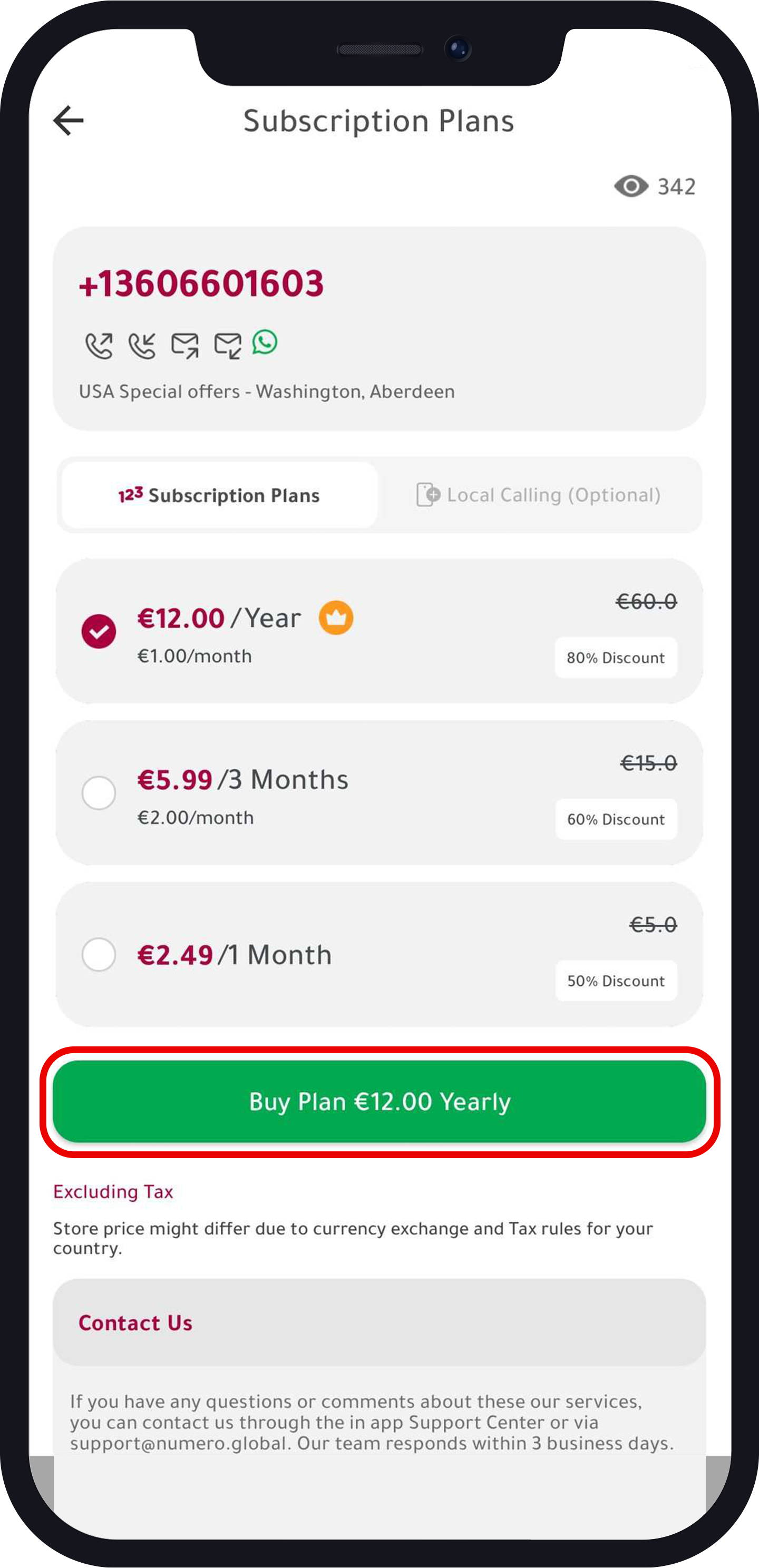Switch to Local Calling (Optional) tab
Screen dimensions: 759x1568
[539, 495]
